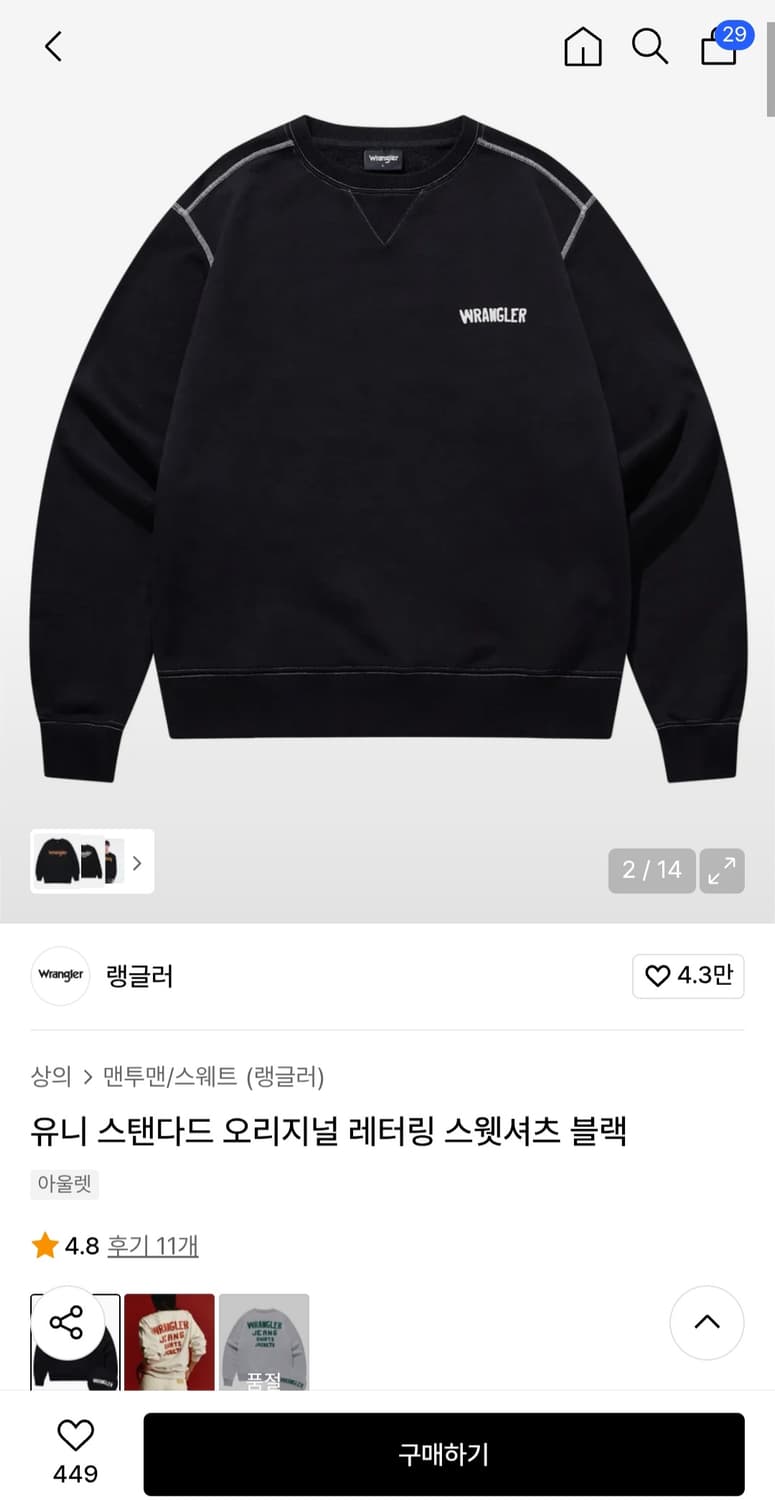Screen dimensions: 775x1500
Task: Open the home screen via home icon
Action: (583, 46)
